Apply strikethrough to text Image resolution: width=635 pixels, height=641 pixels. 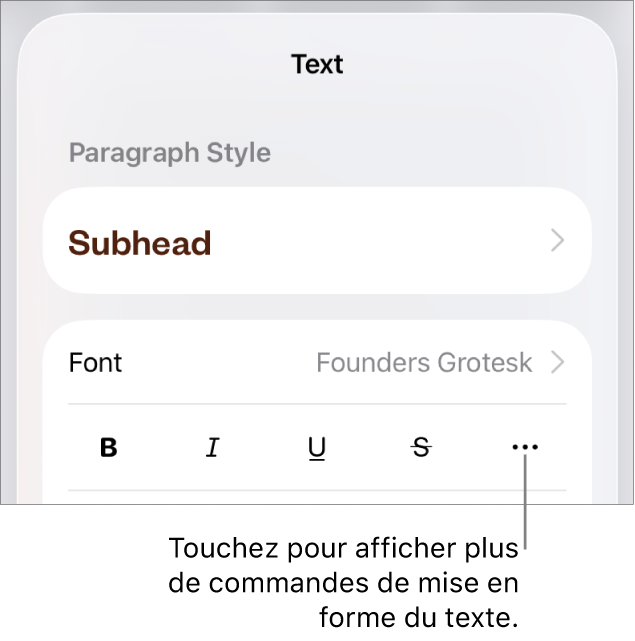(x=421, y=448)
